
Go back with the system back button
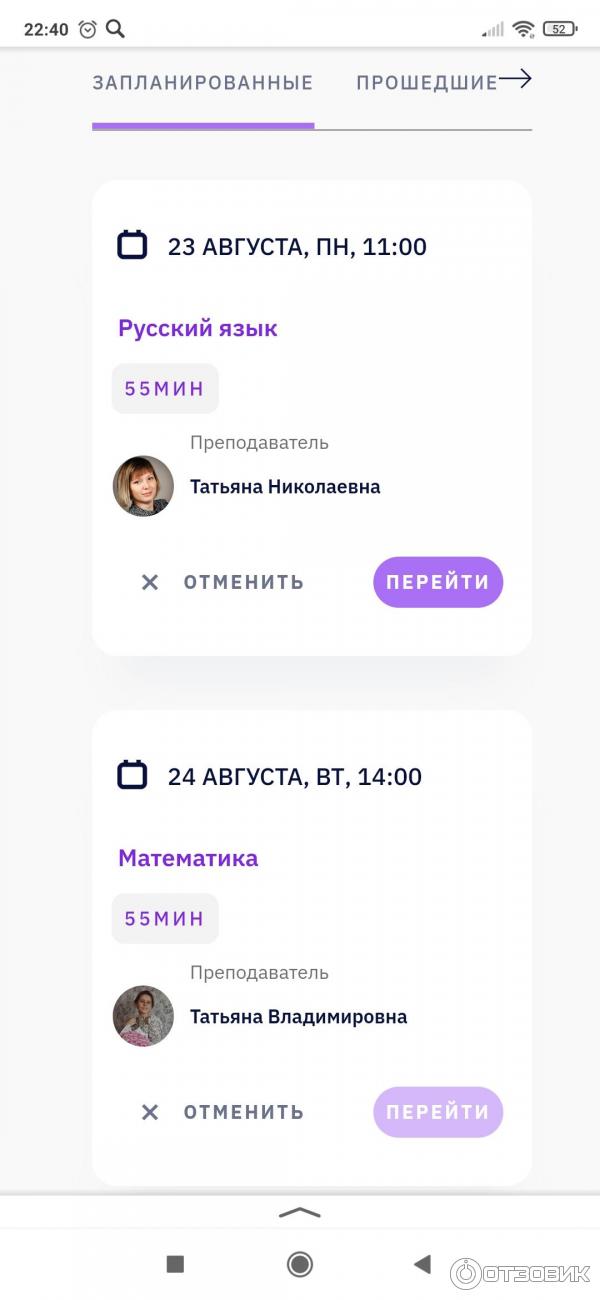422,1264
